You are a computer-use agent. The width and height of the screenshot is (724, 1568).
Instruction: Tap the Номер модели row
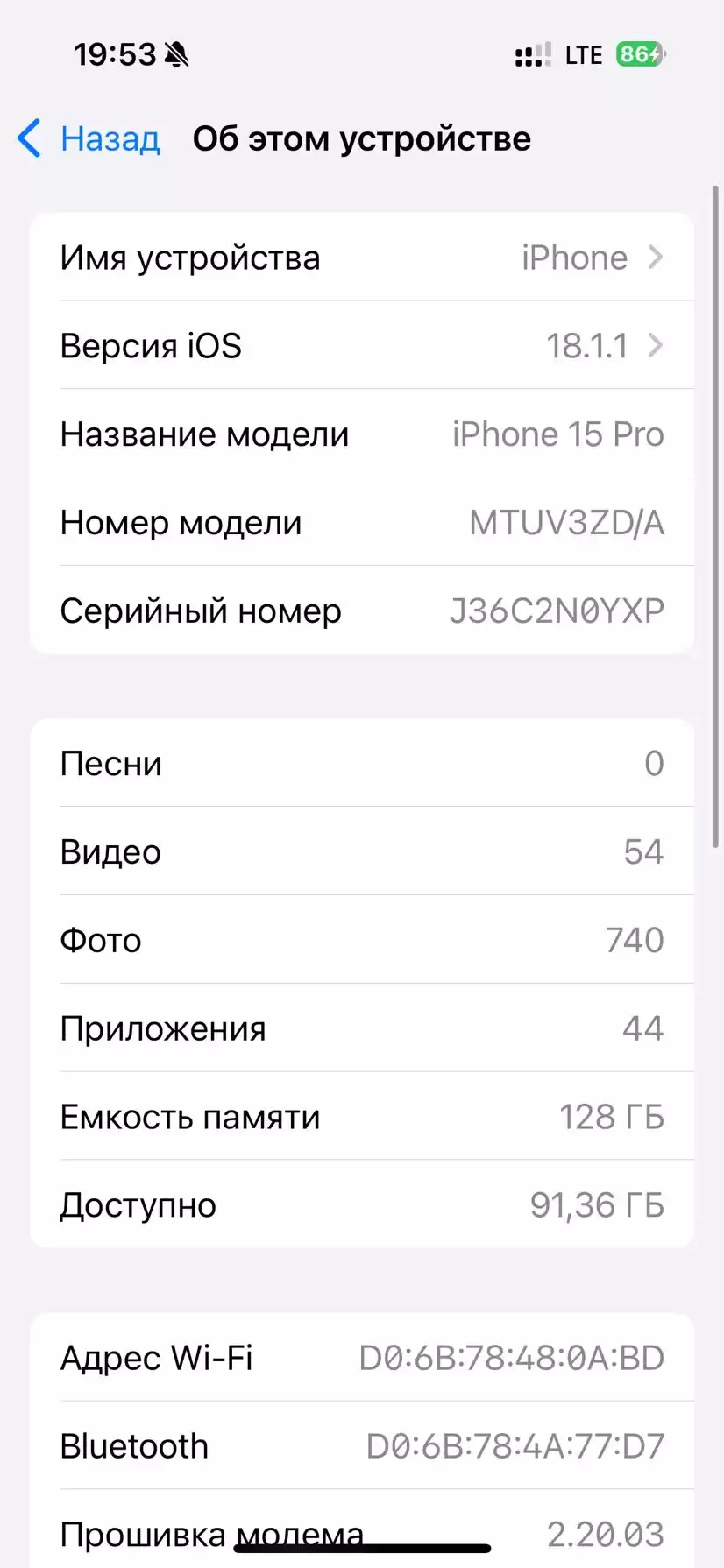(362, 522)
